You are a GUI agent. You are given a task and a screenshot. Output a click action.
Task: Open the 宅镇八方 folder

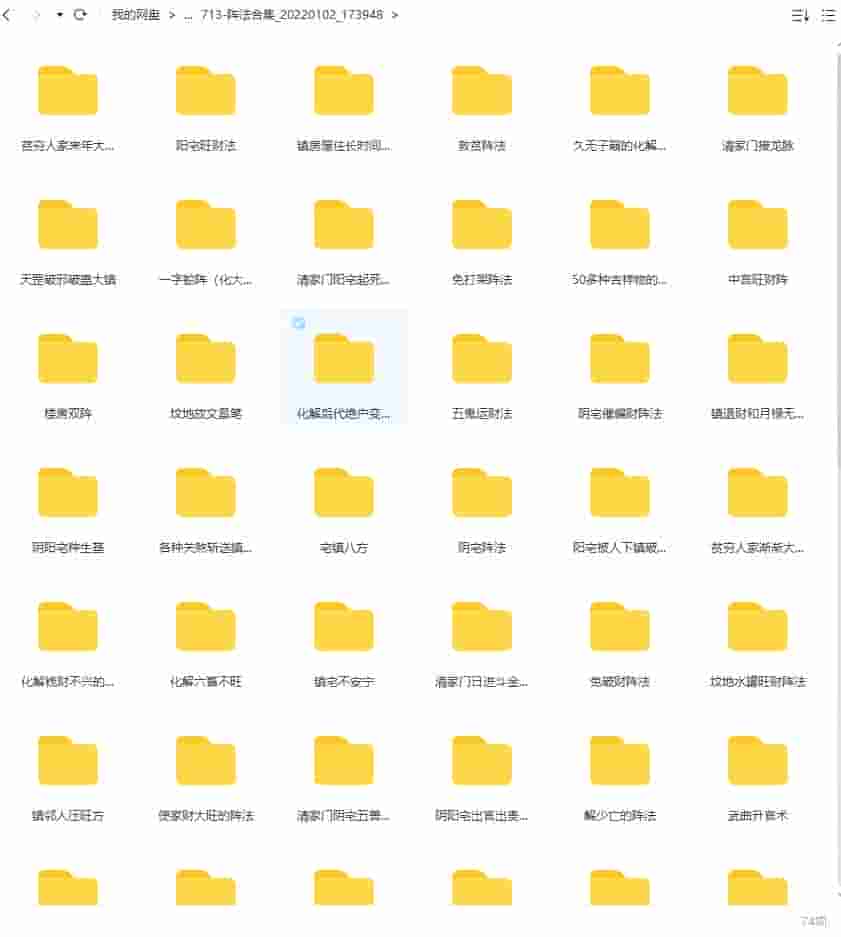tap(343, 494)
